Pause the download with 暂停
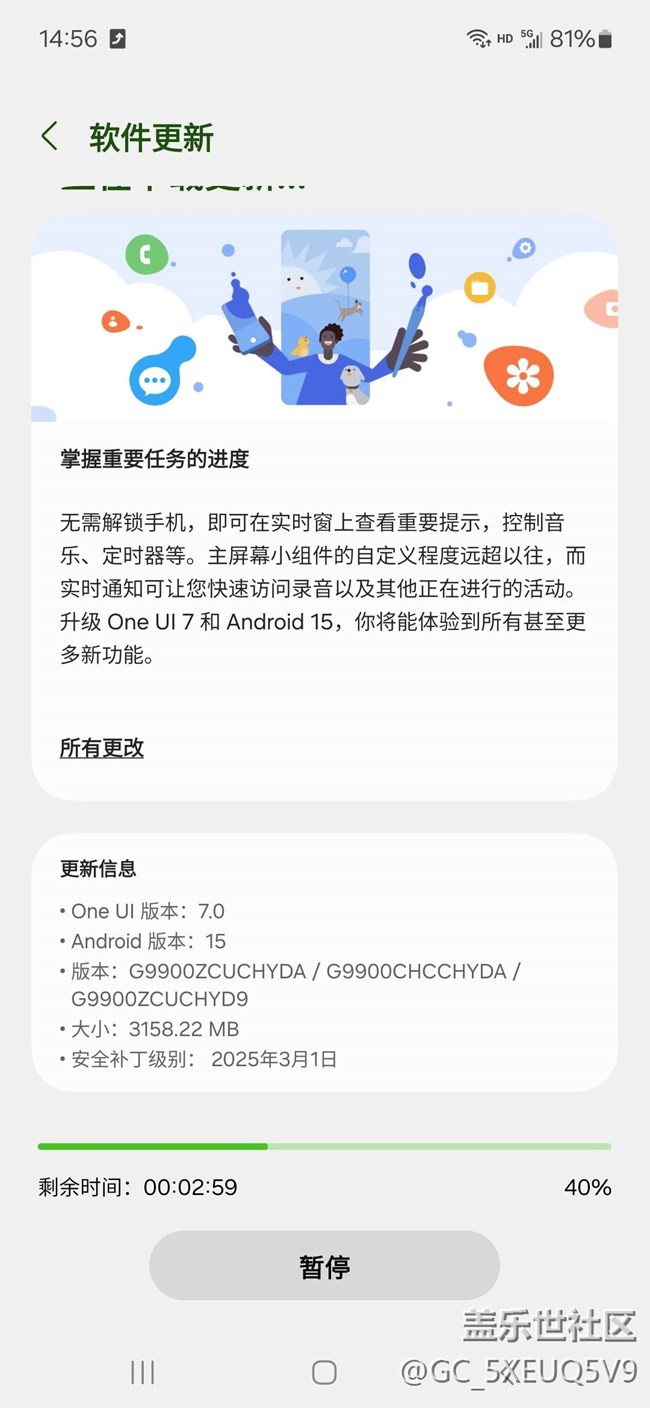The image size is (650, 1408). coord(324,1266)
